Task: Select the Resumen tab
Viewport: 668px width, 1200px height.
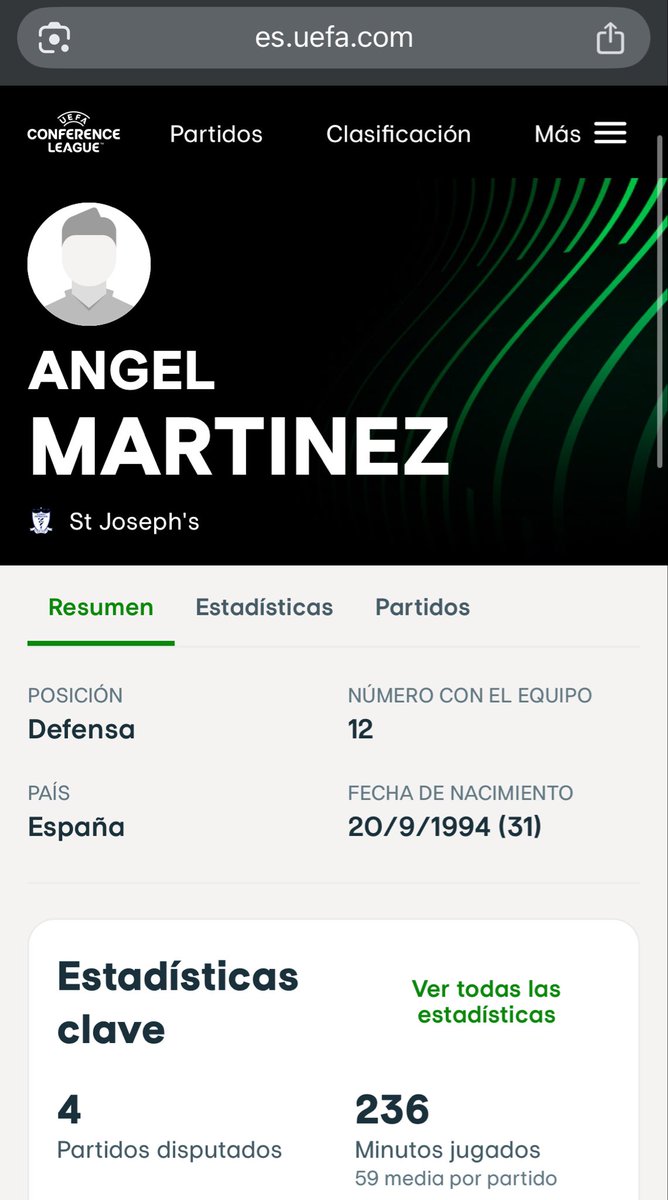Action: pos(101,607)
